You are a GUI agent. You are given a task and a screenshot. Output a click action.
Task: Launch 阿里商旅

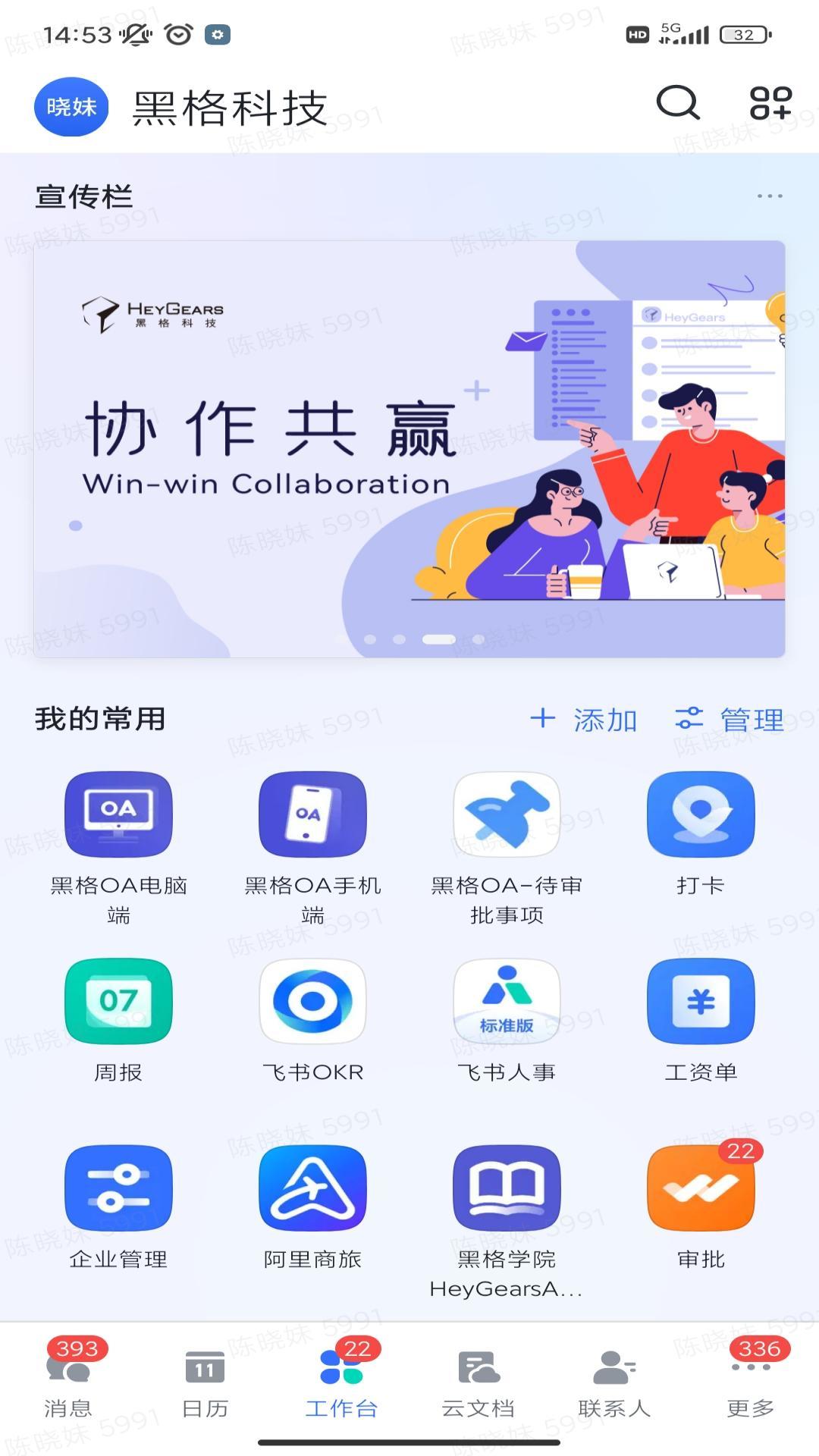pos(312,1188)
